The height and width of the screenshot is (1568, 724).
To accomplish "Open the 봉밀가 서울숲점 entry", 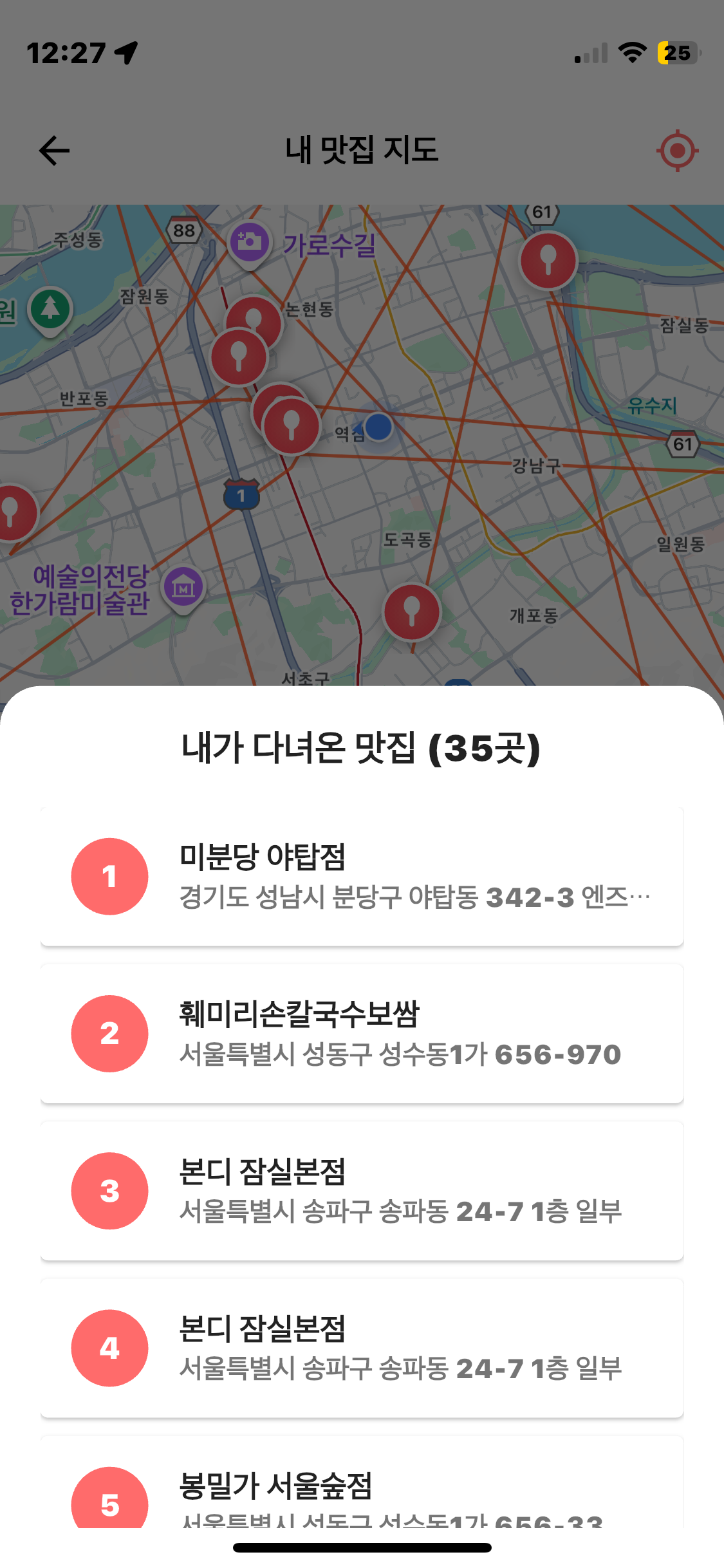I will [362, 1500].
